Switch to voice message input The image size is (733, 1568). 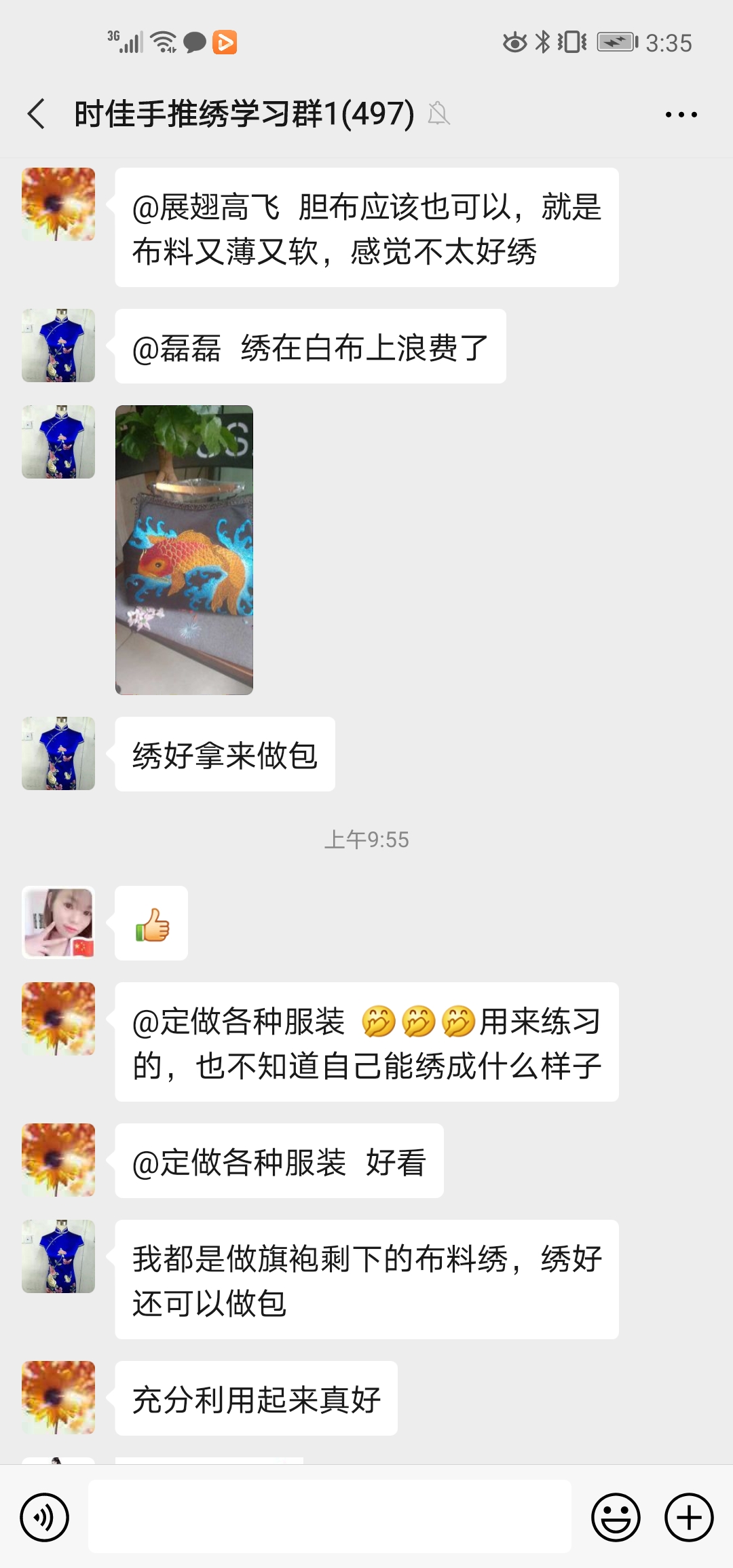point(45,1517)
